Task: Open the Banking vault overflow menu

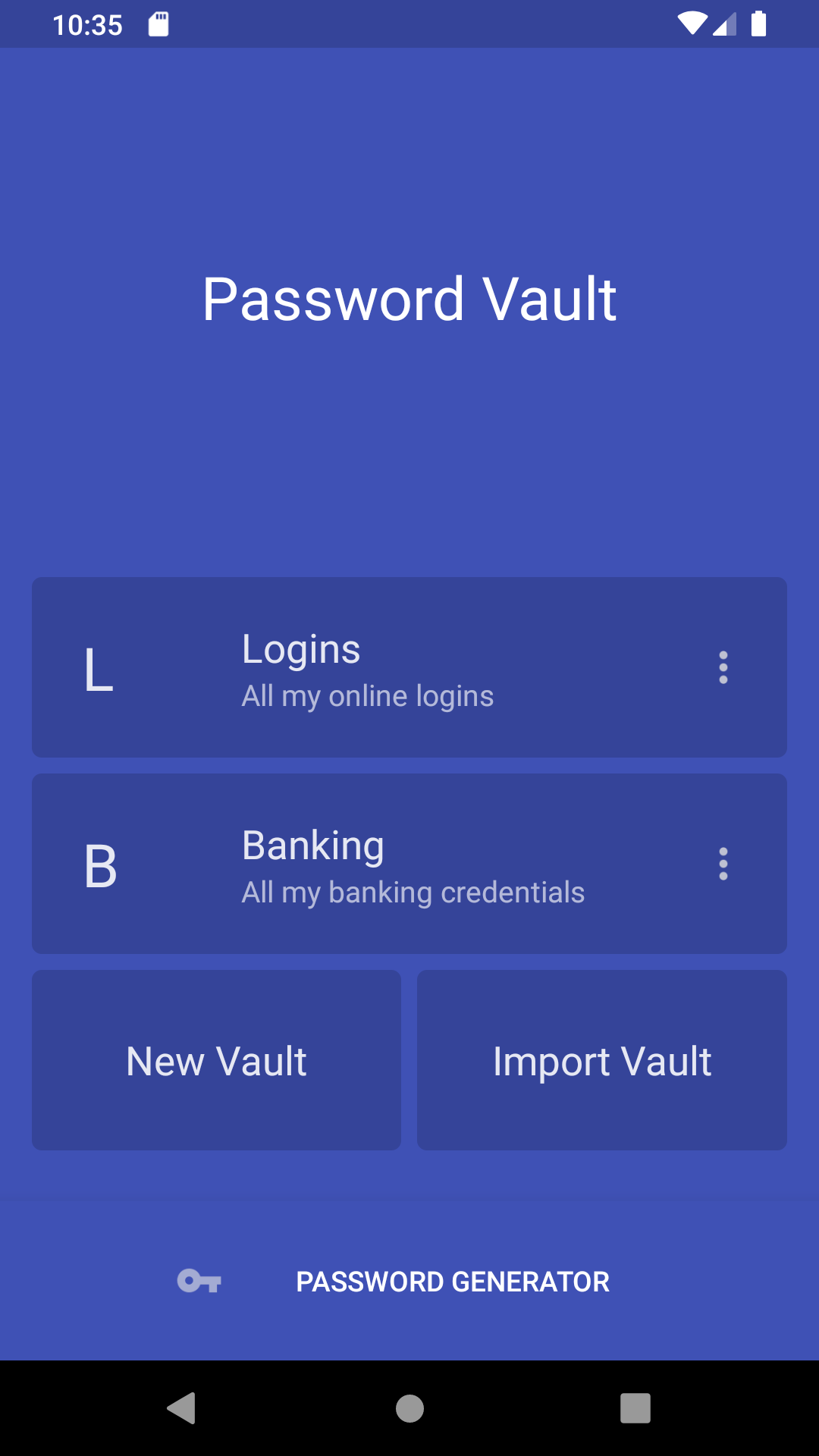Action: pos(723,864)
